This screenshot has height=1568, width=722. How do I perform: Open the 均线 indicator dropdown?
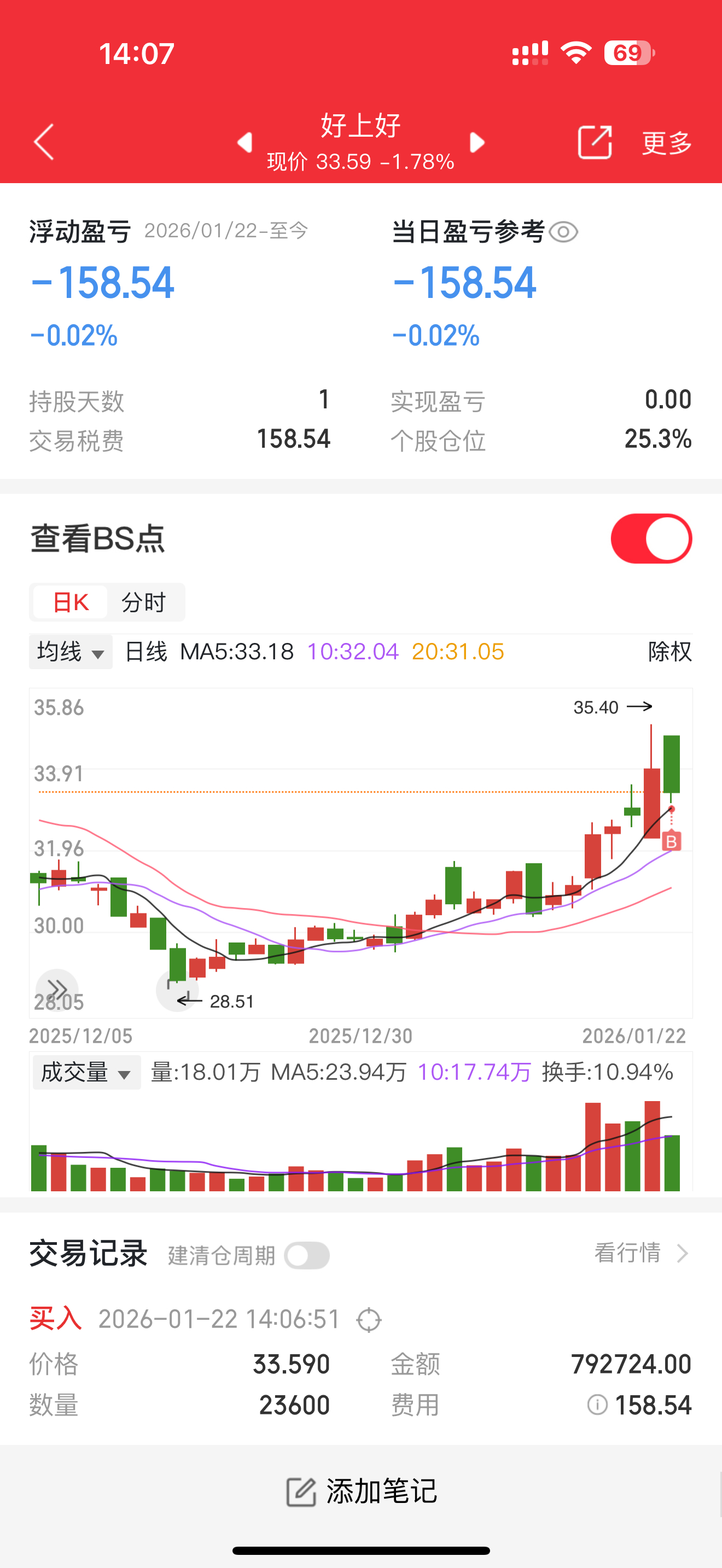(x=71, y=652)
